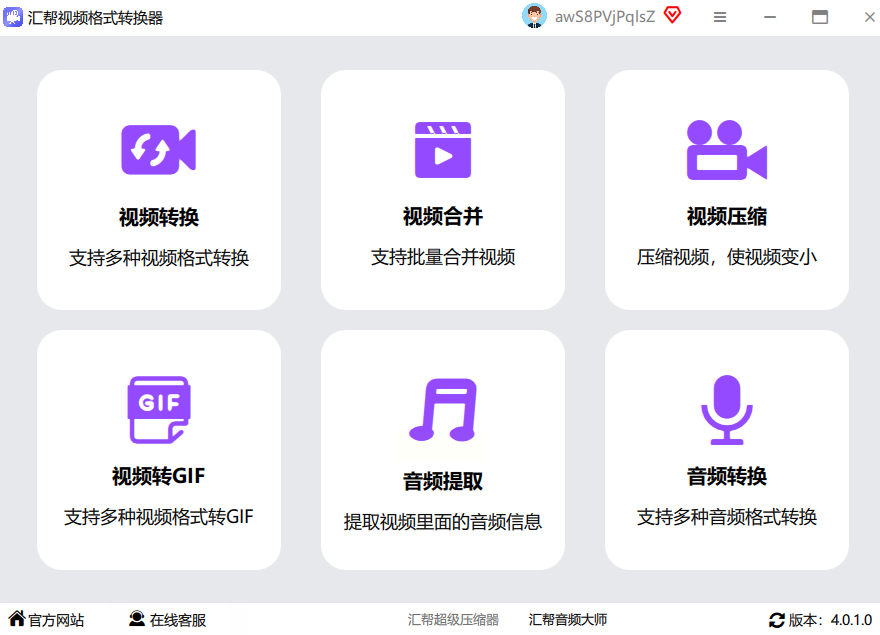Open the 汇帮超级压缩器 link
880x635 pixels.
coord(453,620)
